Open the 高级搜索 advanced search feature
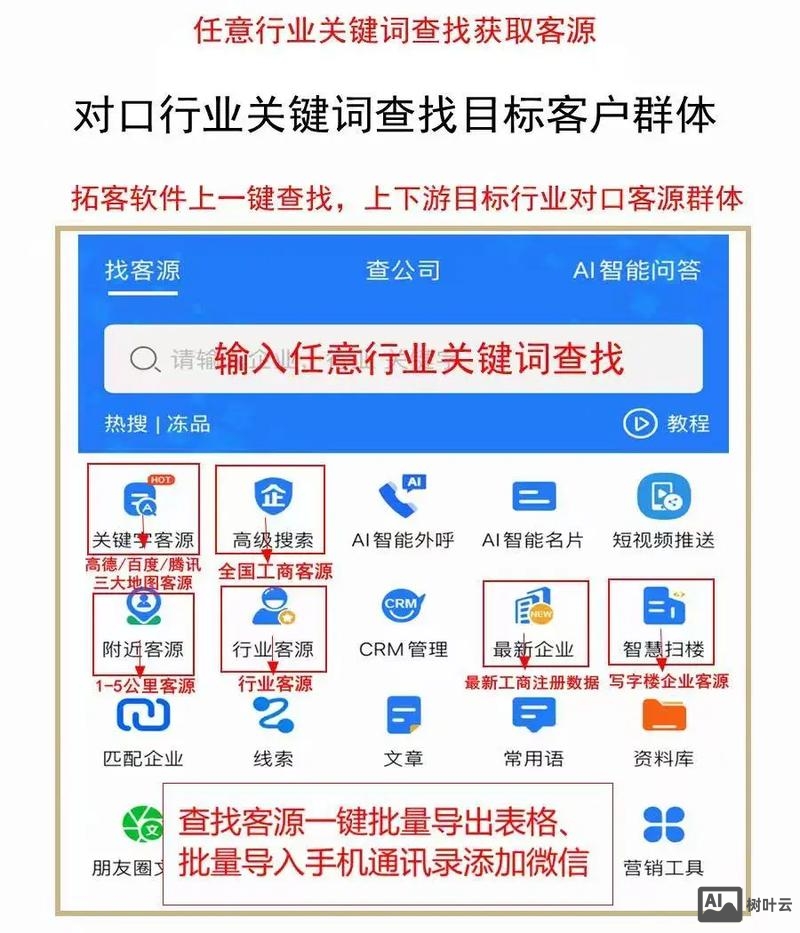Screen dimensions: 800x933 tap(270, 505)
